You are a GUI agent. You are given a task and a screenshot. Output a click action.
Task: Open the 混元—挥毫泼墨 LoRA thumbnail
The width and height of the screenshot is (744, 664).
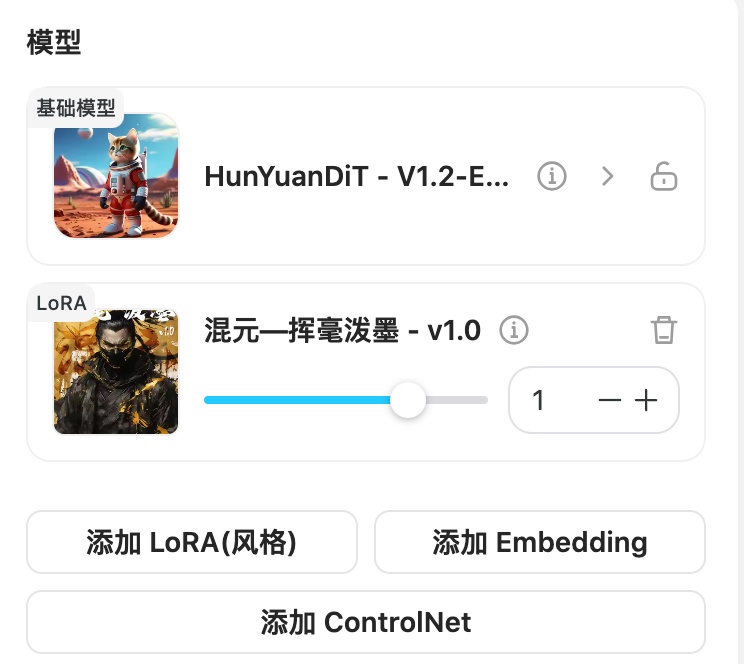click(116, 372)
